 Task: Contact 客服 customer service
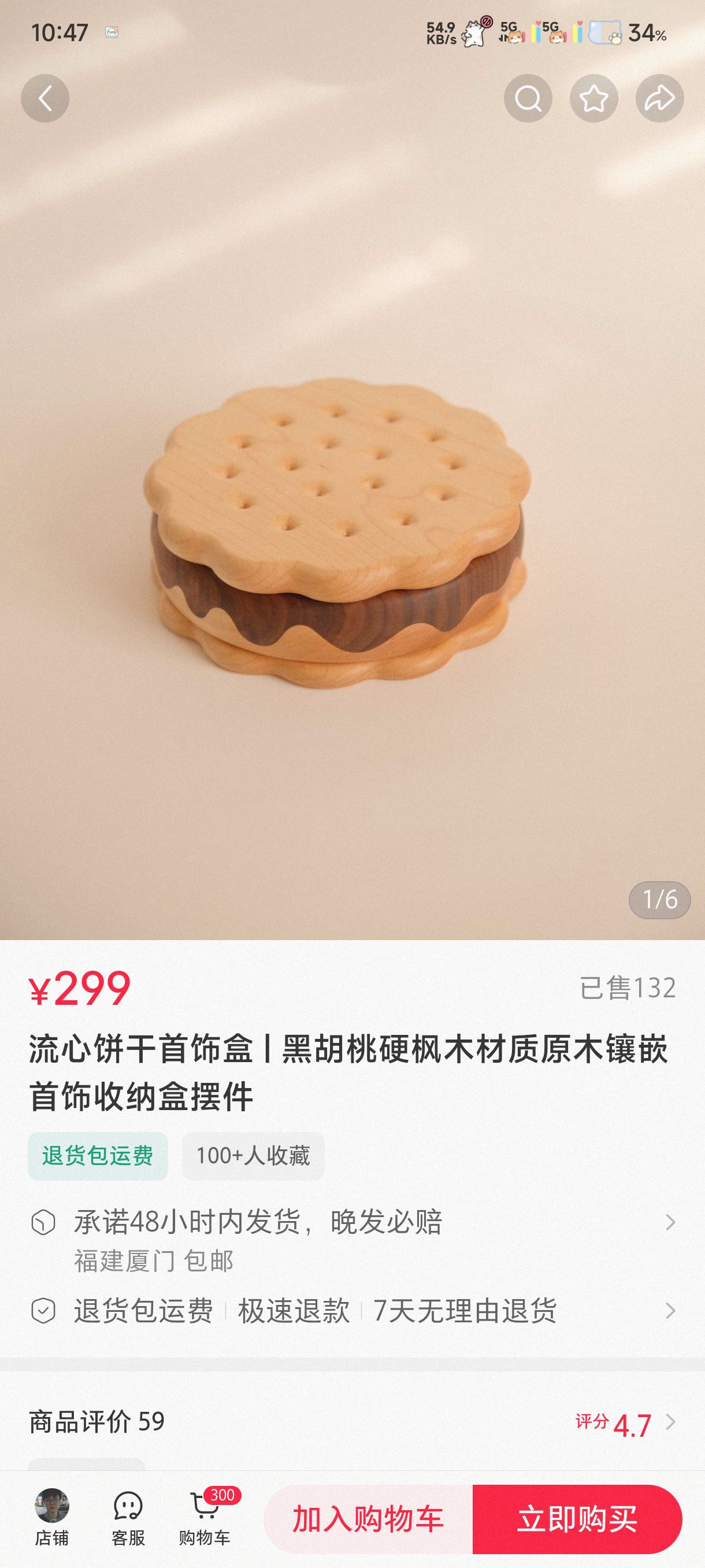pyautogui.click(x=128, y=1518)
